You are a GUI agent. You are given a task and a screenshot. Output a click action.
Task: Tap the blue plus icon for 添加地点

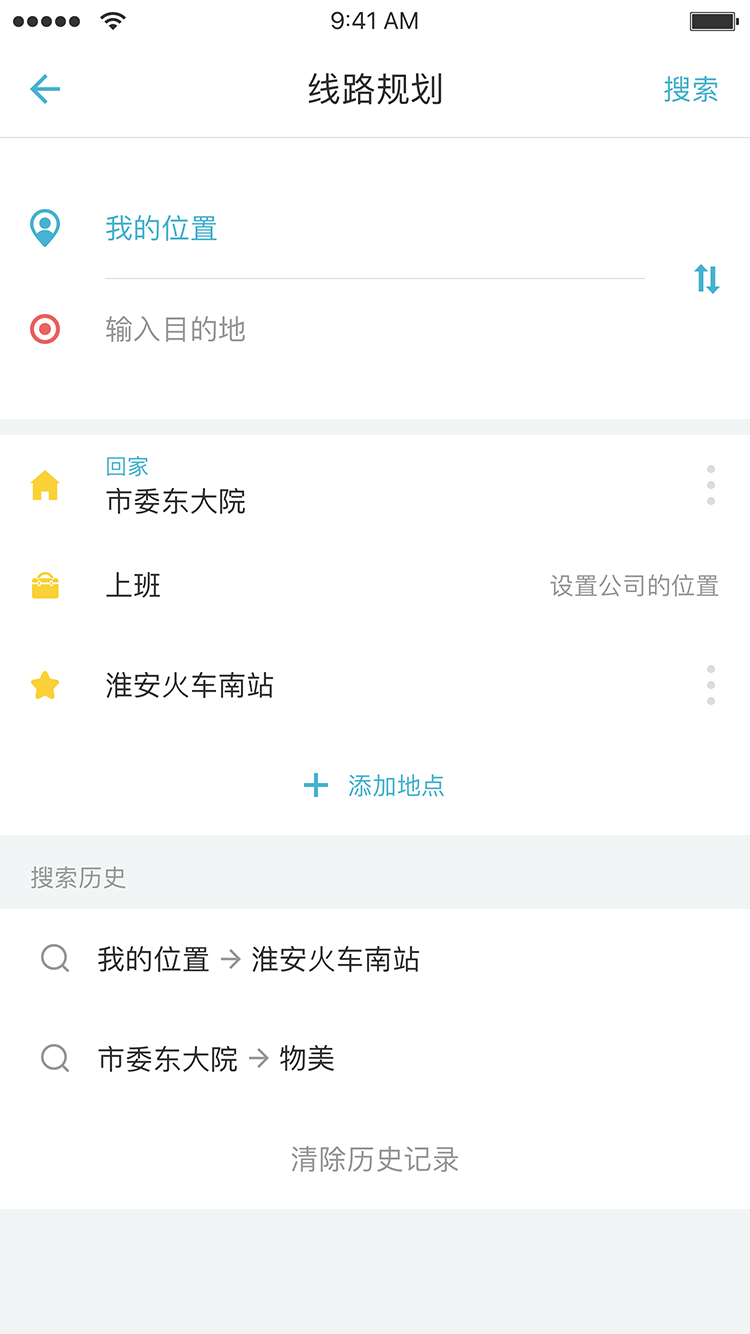tap(316, 786)
